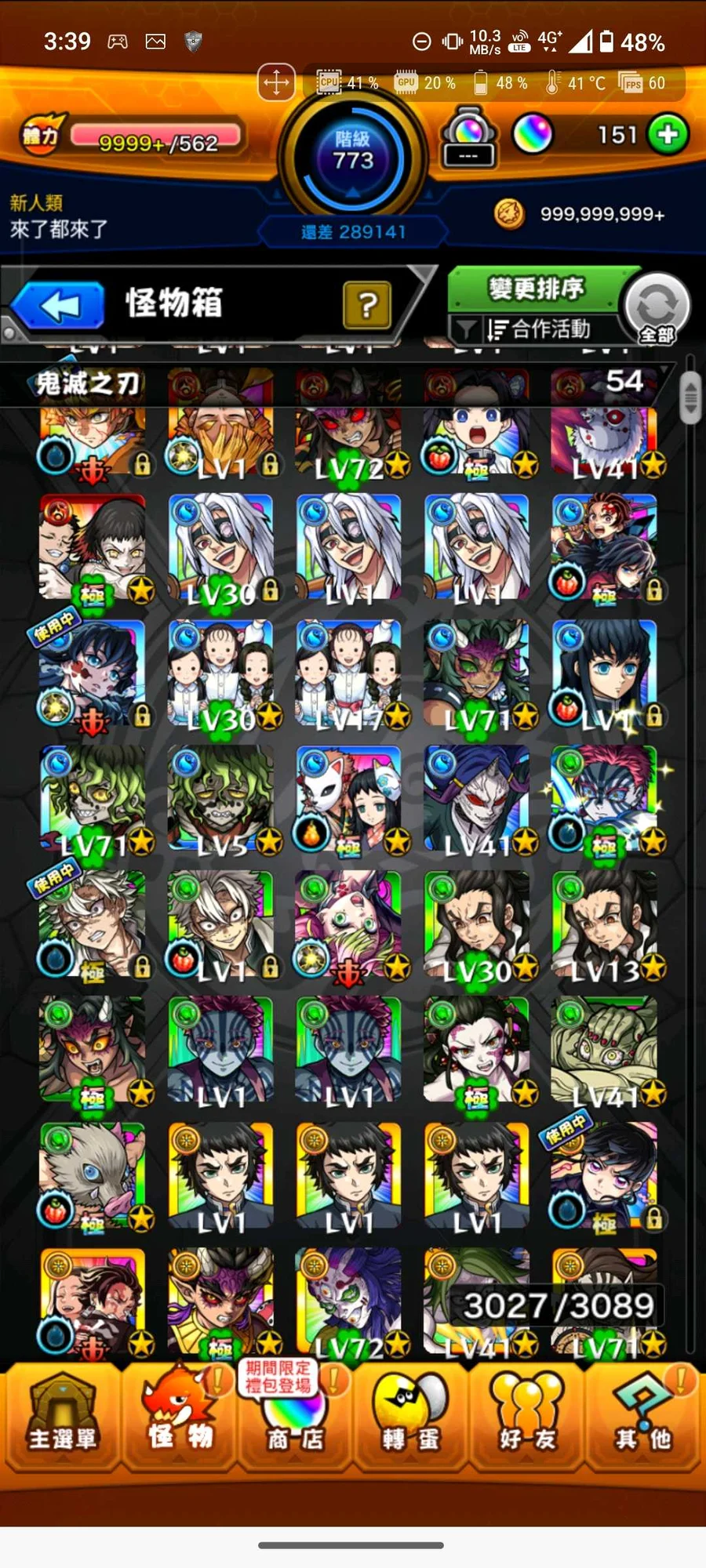The width and height of the screenshot is (706, 1568).
Task: Tap the move-overlay crosshair icon
Action: (x=276, y=83)
